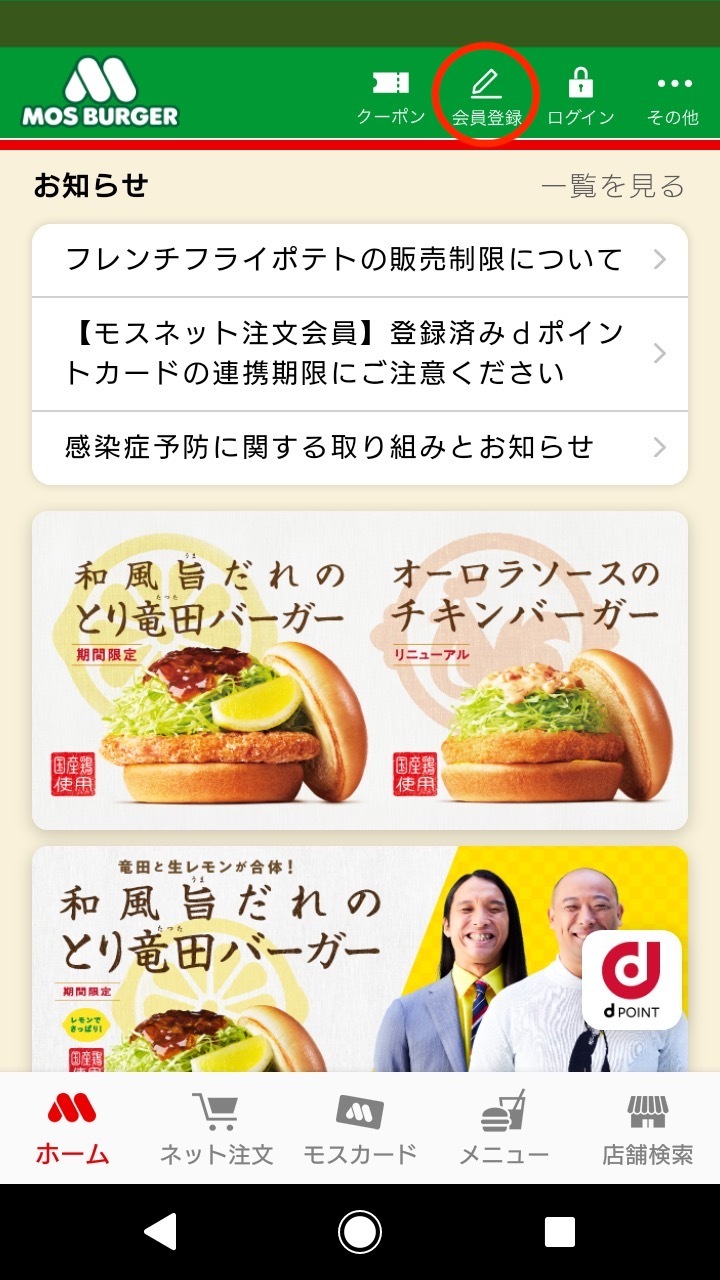Tap the d POINT floating button
Image resolution: width=720 pixels, height=1280 pixels.
click(632, 980)
